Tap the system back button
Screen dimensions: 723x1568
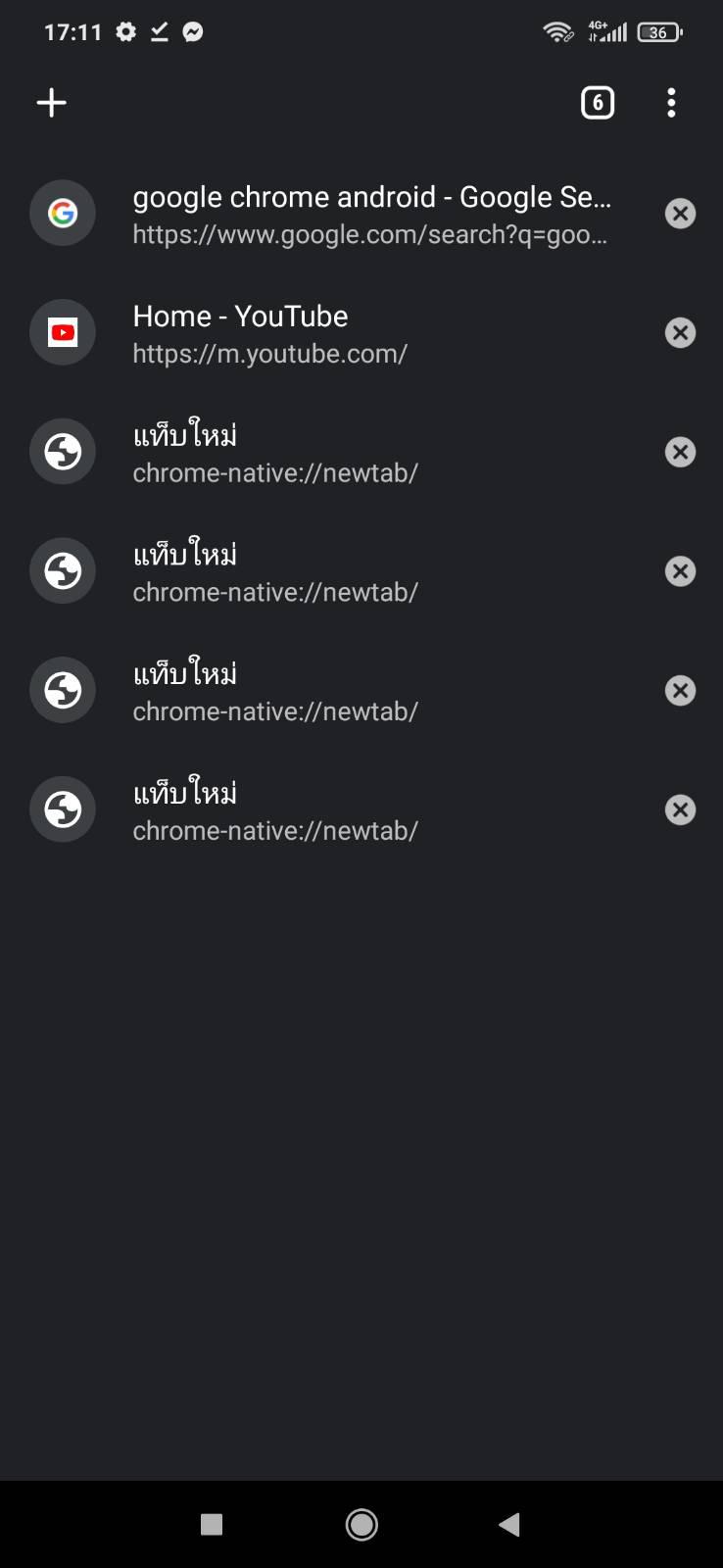[509, 1525]
